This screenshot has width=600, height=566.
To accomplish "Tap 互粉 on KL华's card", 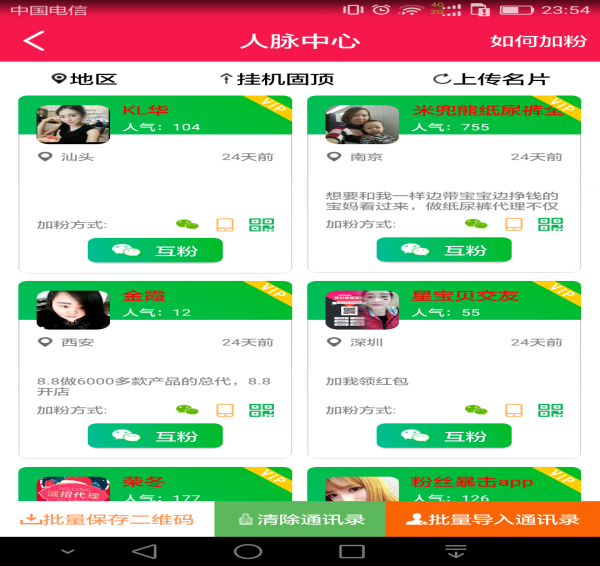I will point(155,250).
